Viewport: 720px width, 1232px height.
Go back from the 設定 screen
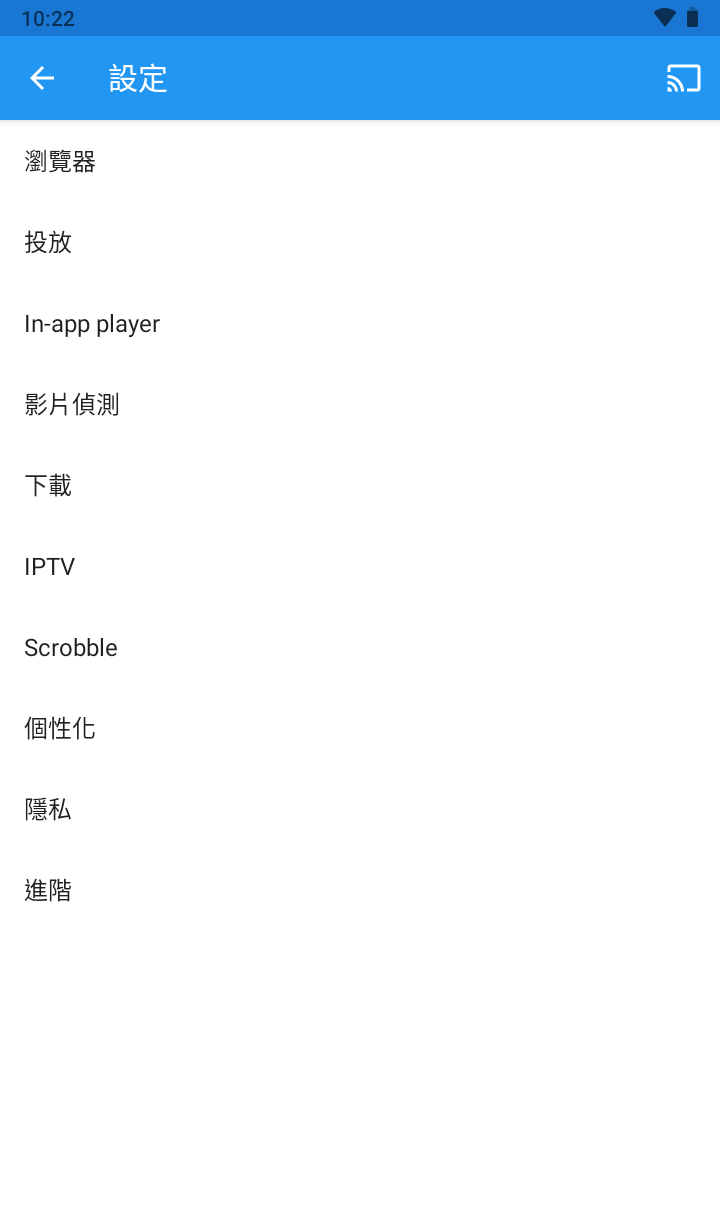[x=42, y=78]
